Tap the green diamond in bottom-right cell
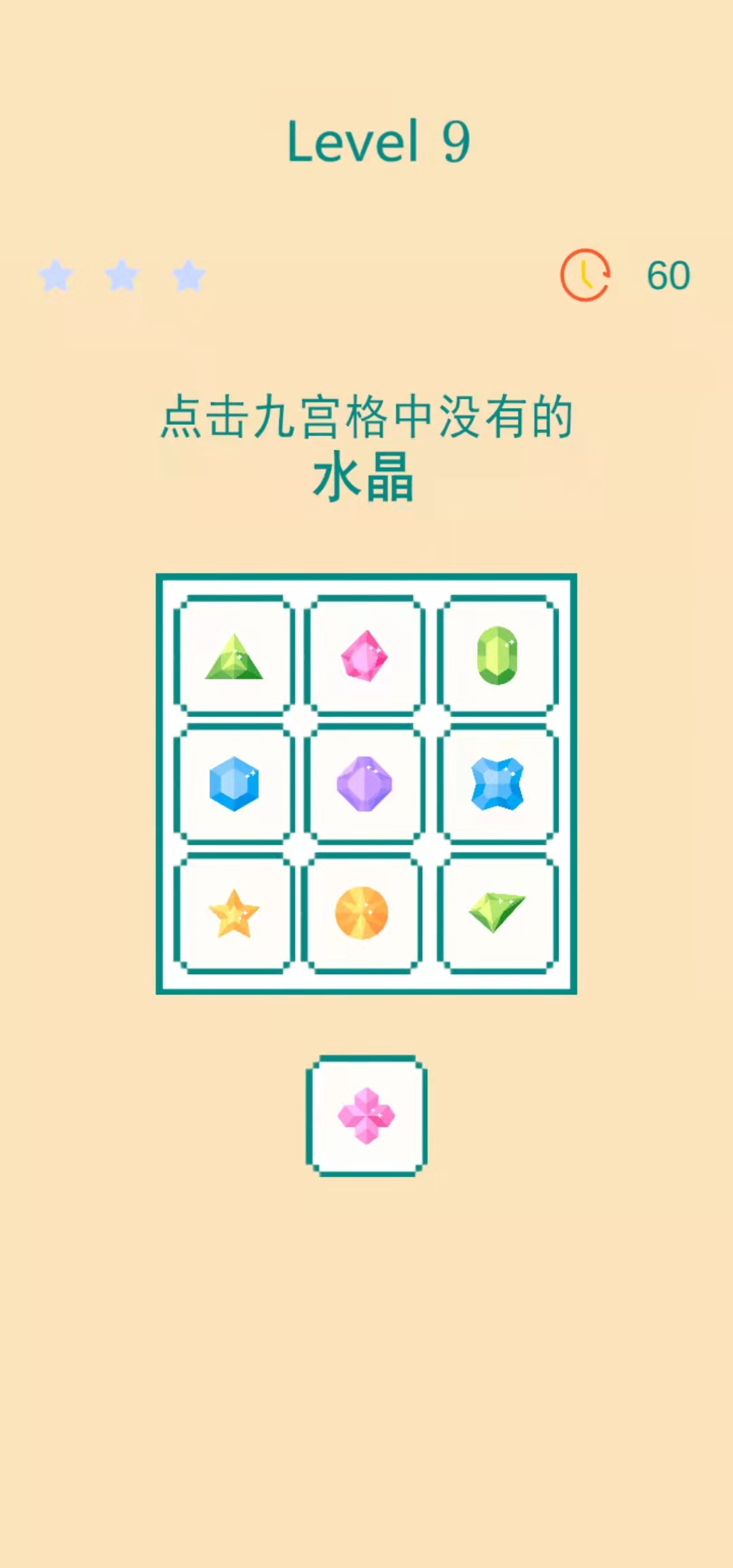This screenshot has width=733, height=1568. pos(497,913)
